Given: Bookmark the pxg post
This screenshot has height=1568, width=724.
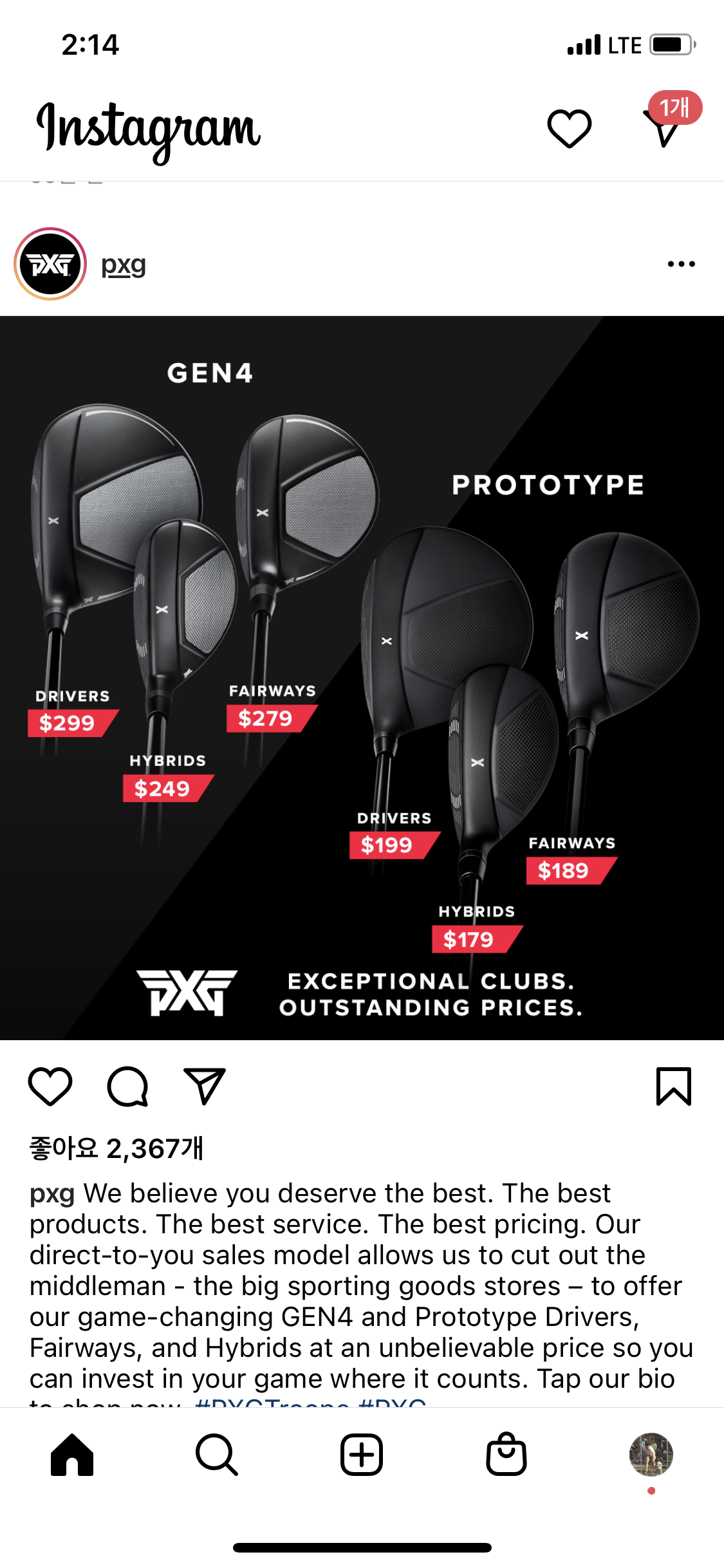Looking at the screenshot, I should pos(673,1087).
